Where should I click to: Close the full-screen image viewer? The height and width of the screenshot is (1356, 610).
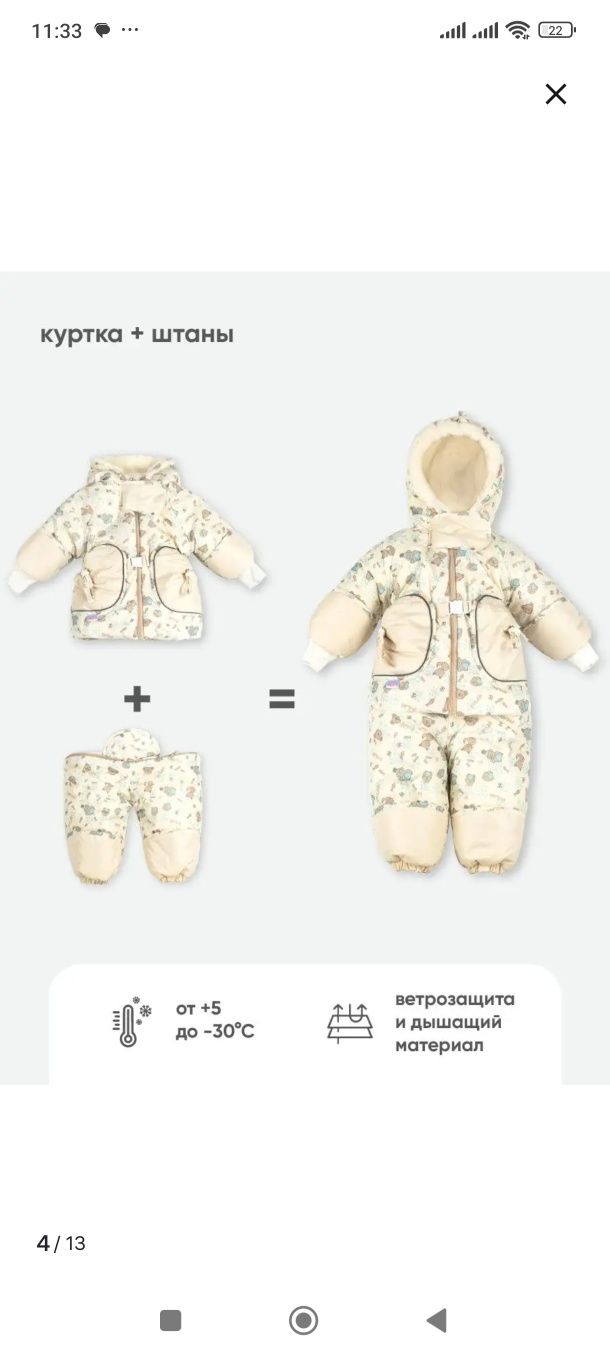tap(555, 94)
